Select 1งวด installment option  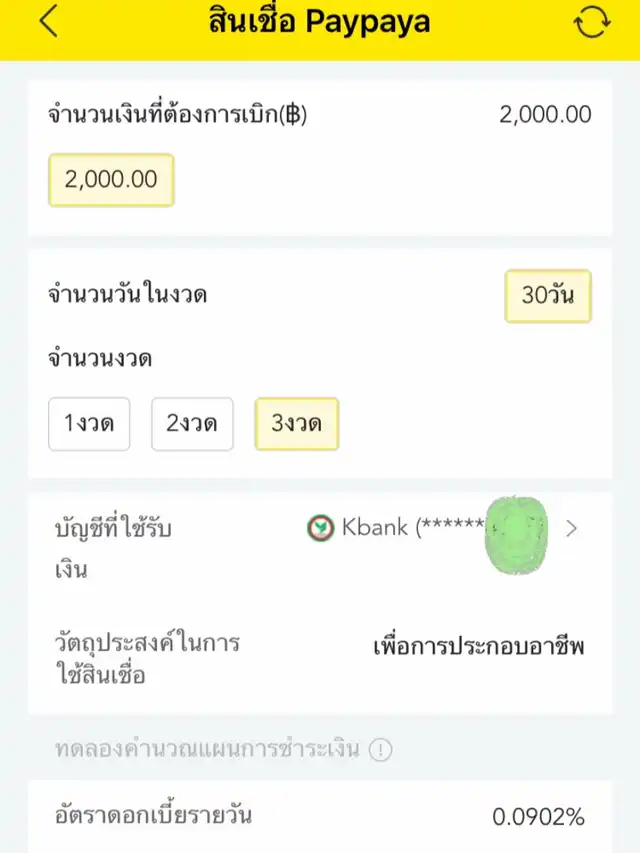coord(89,424)
